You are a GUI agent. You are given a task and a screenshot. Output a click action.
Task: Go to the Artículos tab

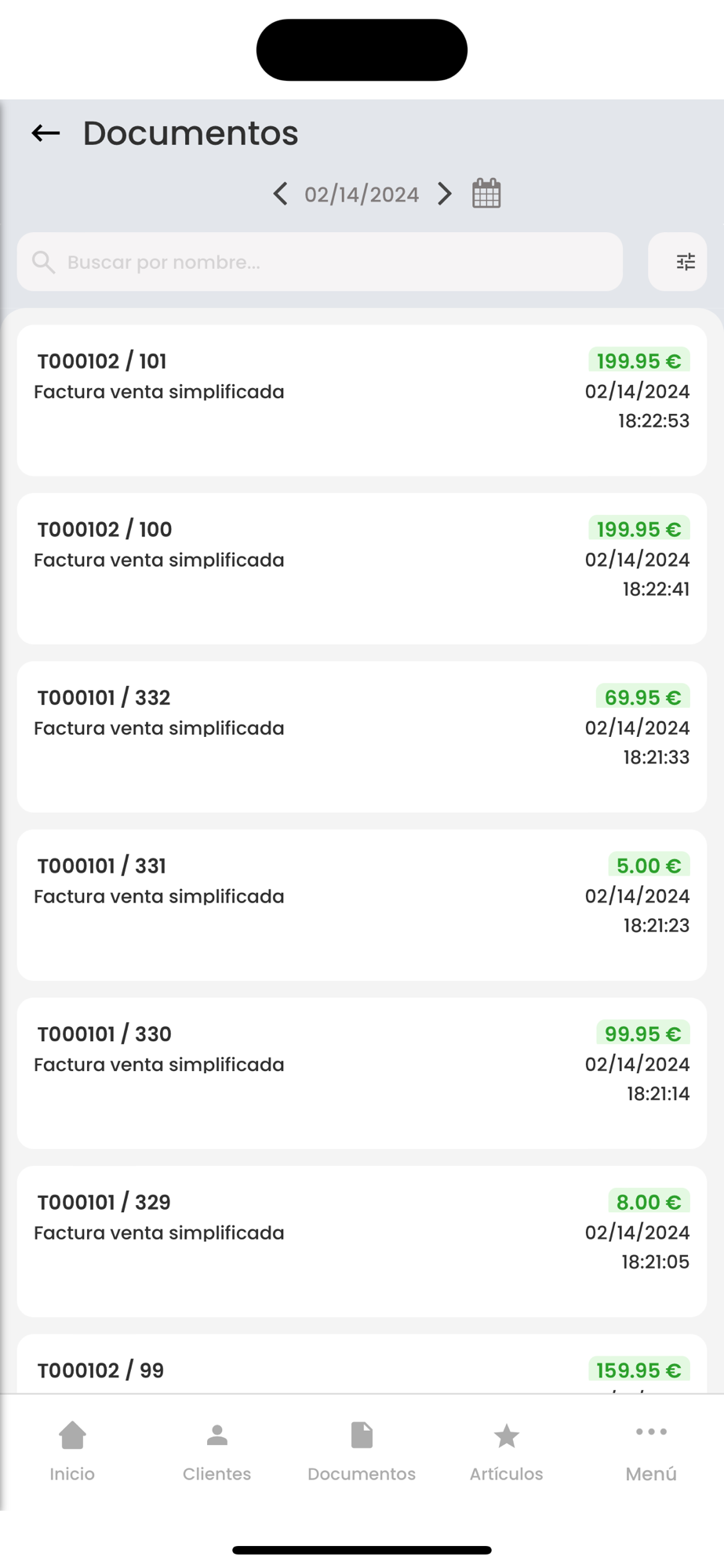click(x=507, y=1452)
